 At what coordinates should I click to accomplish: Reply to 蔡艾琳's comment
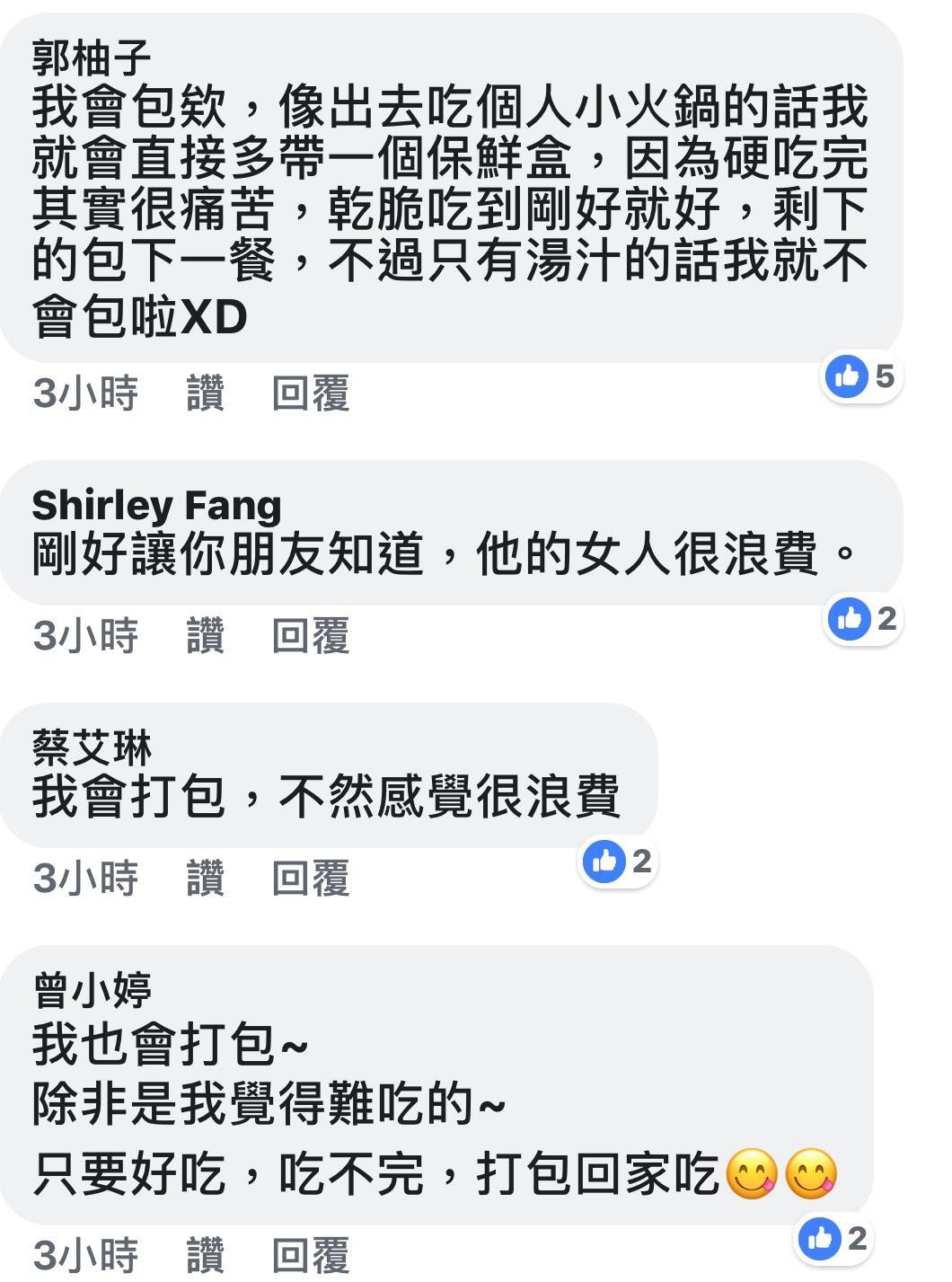[310, 879]
